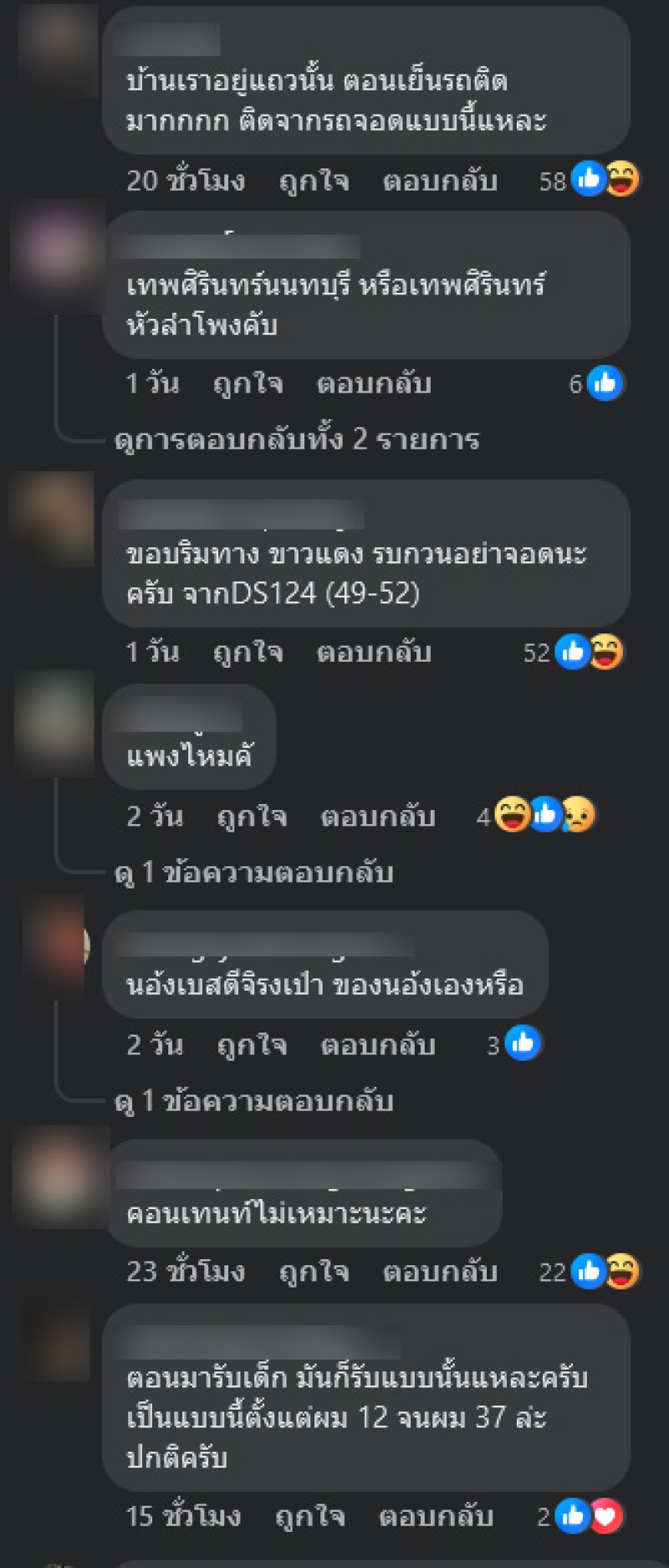Show the 1 reply under "น้องเบสดีจริงเป่า" comment

click(x=254, y=1101)
